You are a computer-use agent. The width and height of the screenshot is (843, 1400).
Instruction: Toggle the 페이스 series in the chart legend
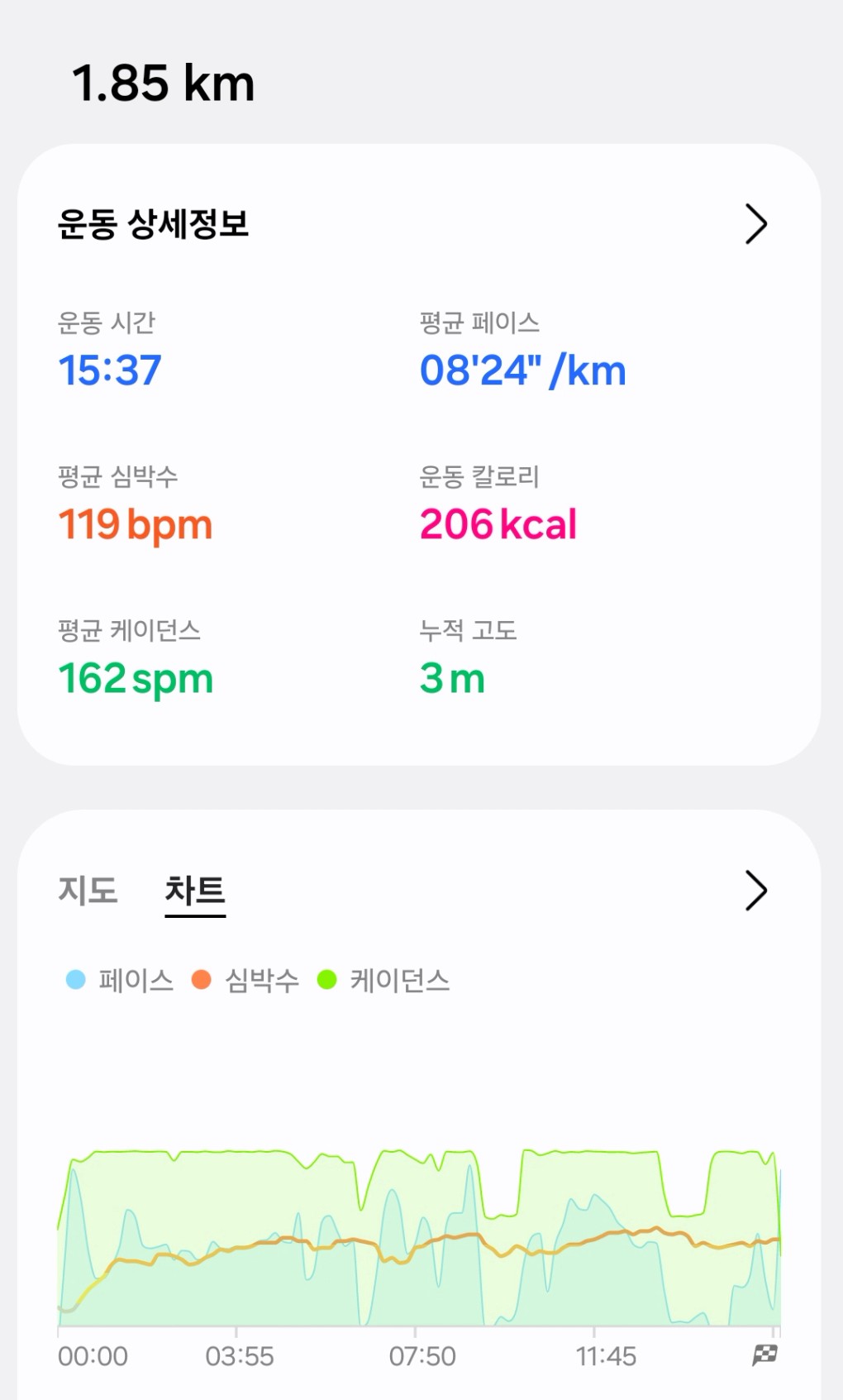[x=120, y=980]
